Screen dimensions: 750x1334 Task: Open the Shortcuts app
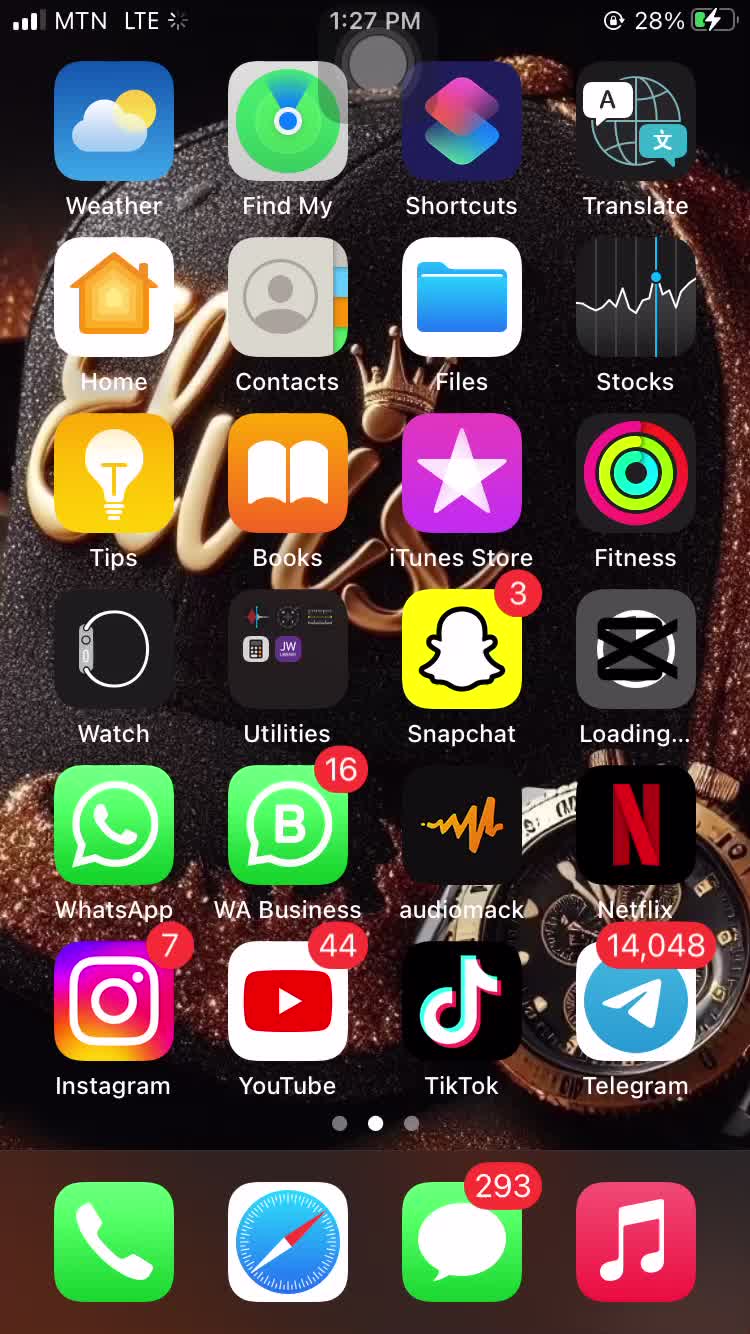pyautogui.click(x=462, y=121)
